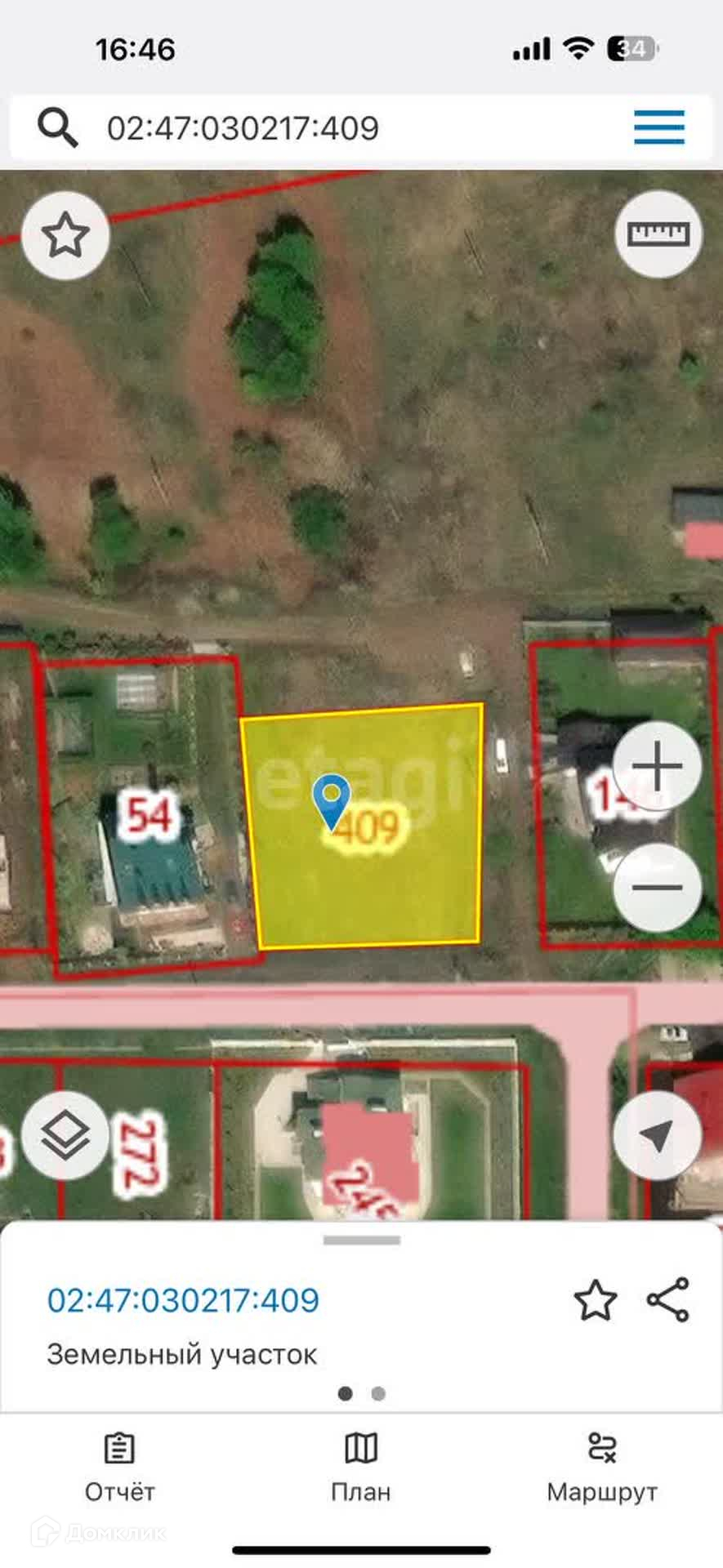Open the map layers selector
Viewport: 723px width, 1568px height.
[x=65, y=1134]
